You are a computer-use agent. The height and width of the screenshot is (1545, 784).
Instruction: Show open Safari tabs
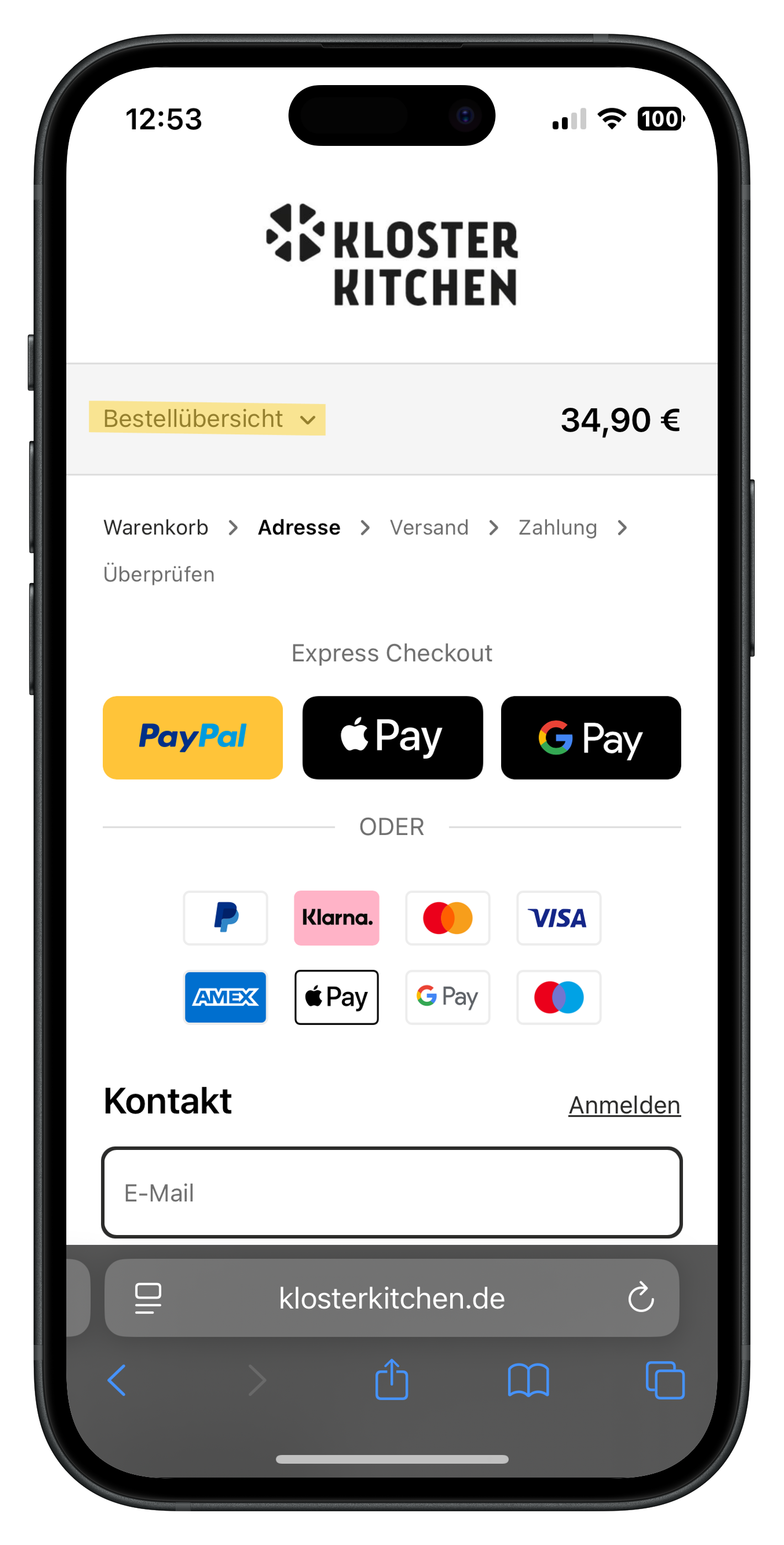(665, 1380)
